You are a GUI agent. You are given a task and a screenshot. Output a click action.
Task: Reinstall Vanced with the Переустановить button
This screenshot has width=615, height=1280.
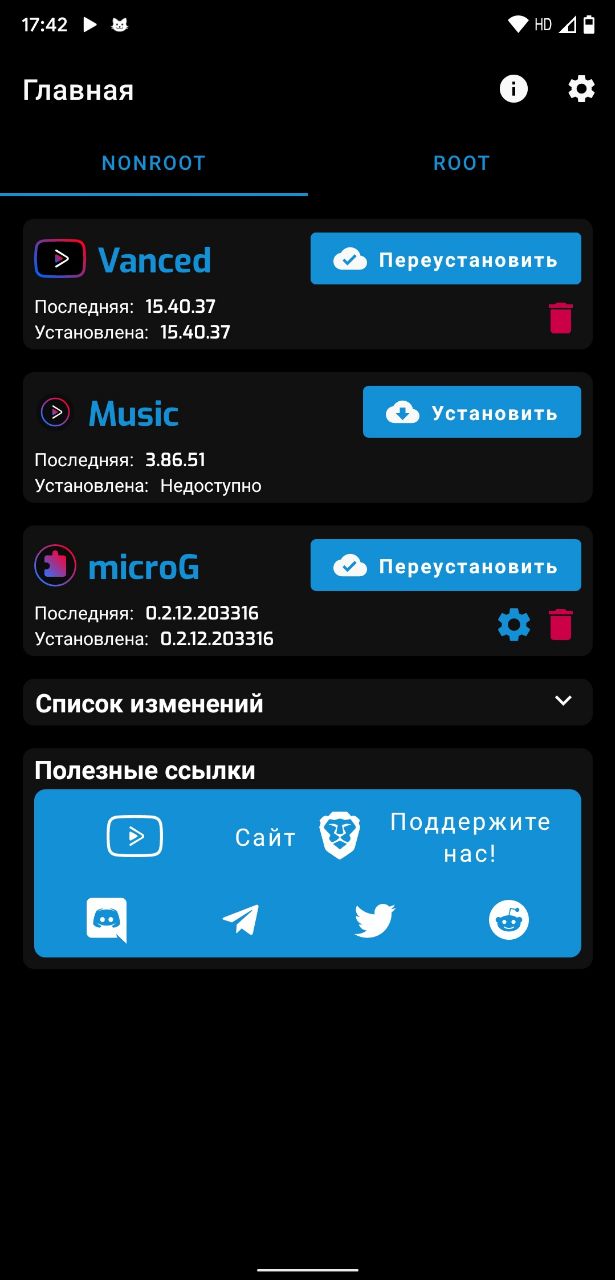[x=446, y=259]
